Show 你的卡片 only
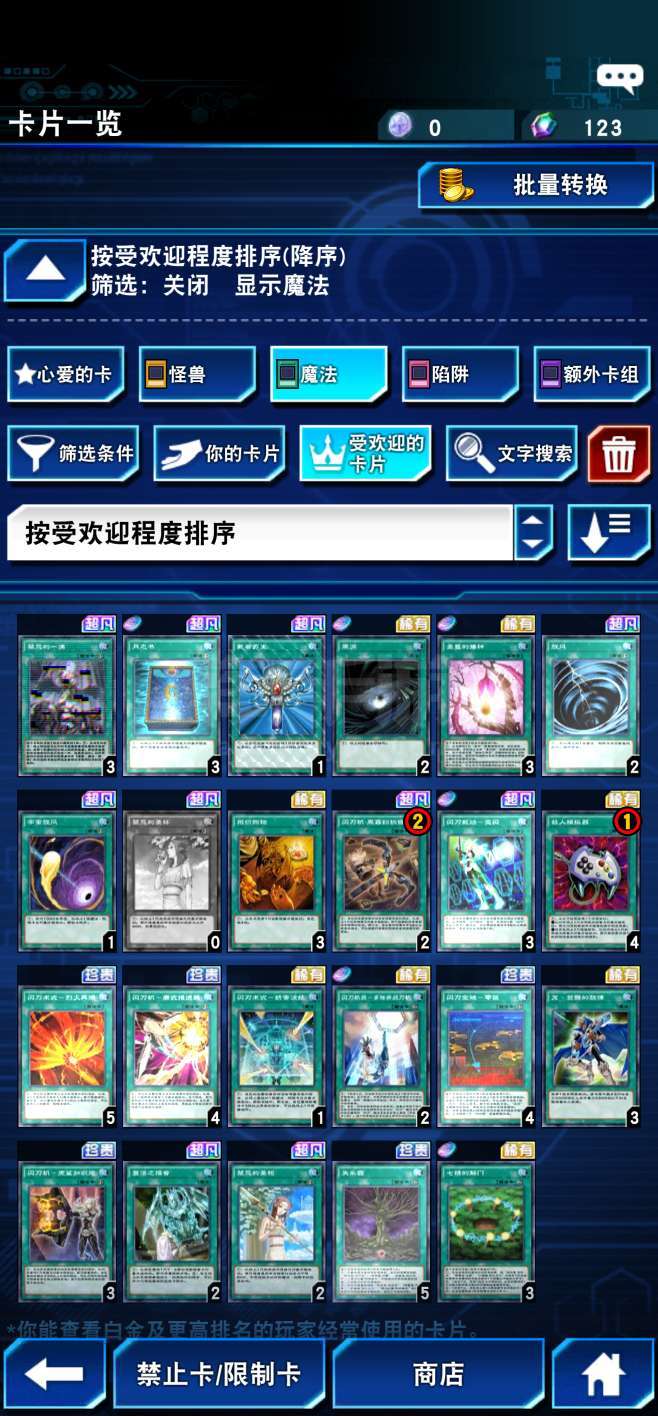This screenshot has width=658, height=1416. [x=220, y=454]
